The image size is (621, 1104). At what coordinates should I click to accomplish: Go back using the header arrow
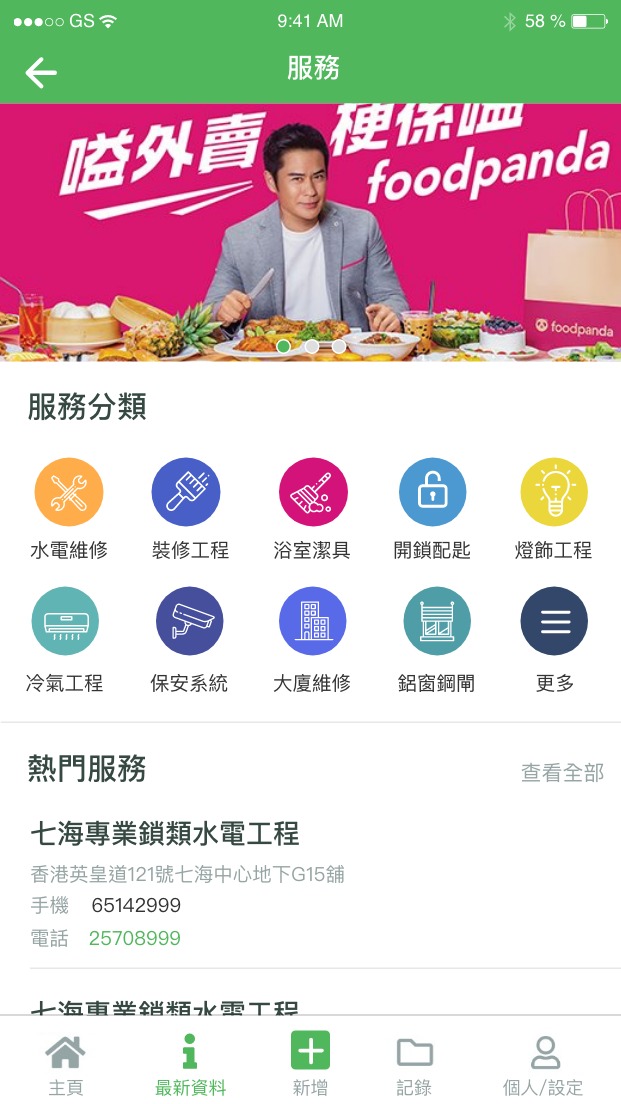coord(41,72)
